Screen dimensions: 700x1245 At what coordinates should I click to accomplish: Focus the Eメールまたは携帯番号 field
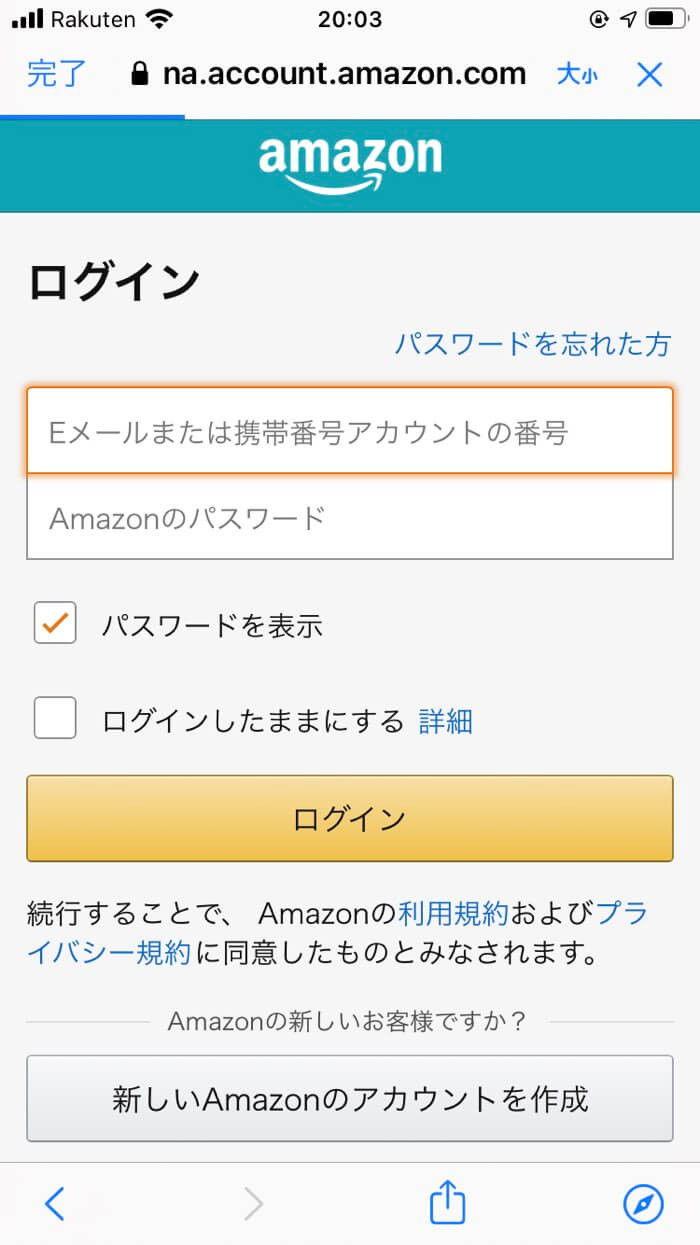350,431
